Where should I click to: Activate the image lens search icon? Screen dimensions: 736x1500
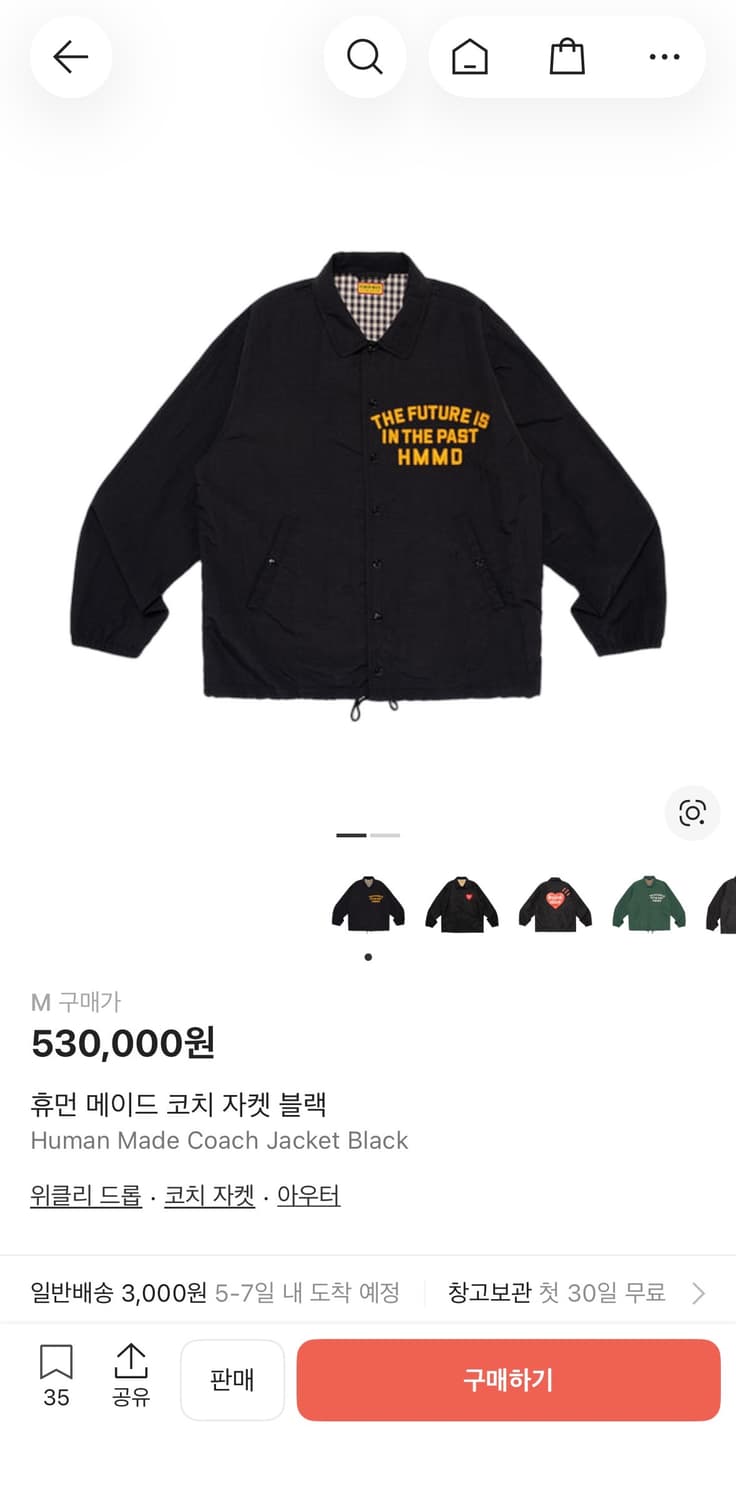click(x=690, y=813)
